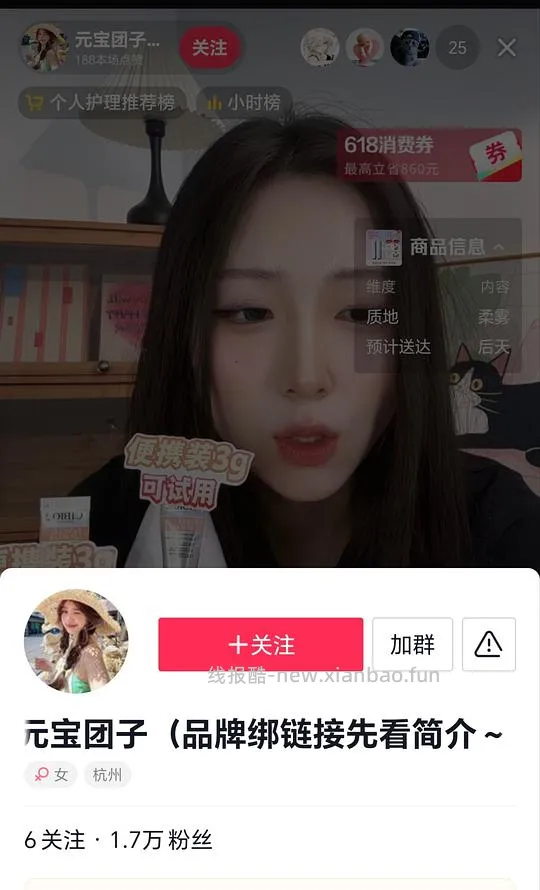Join the fan group via 加群
The image size is (540, 890).
(412, 644)
